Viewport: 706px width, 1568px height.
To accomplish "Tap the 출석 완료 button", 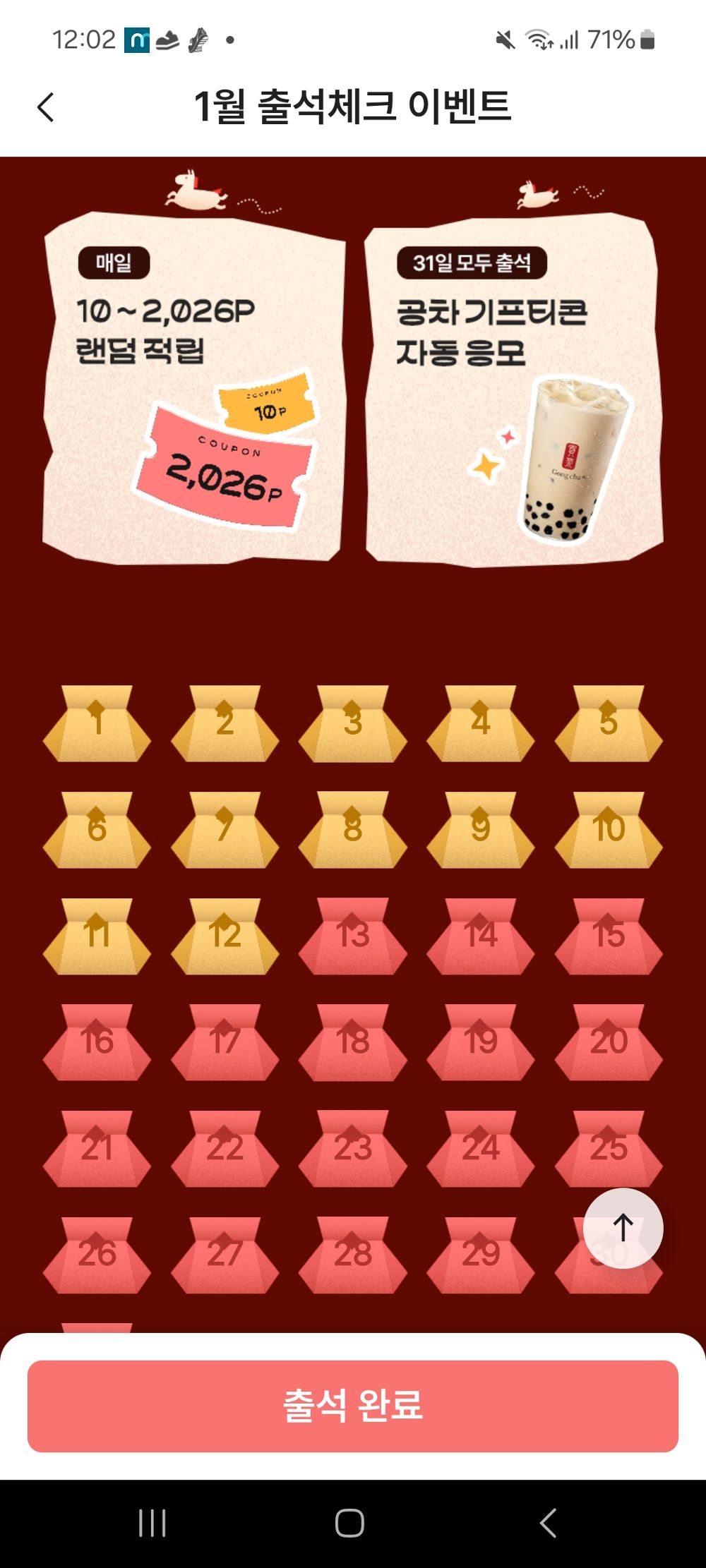I will click(353, 1406).
